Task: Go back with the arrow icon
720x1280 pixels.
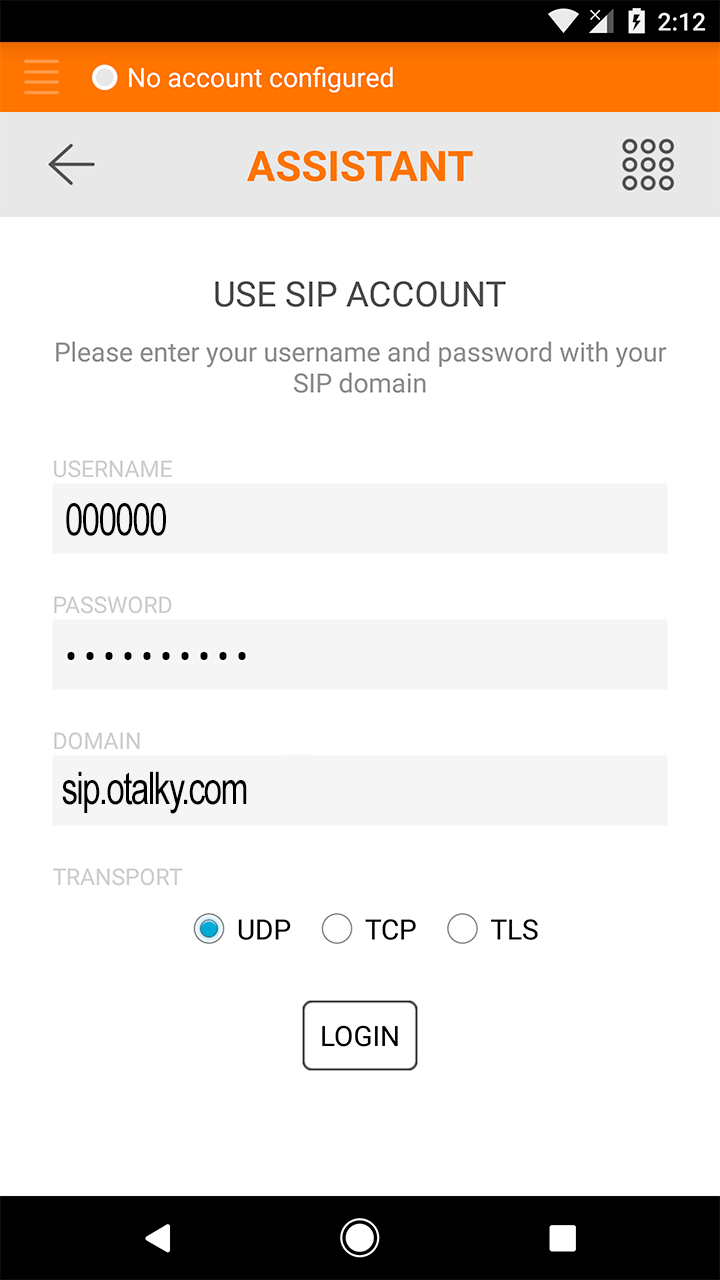Action: (71, 164)
